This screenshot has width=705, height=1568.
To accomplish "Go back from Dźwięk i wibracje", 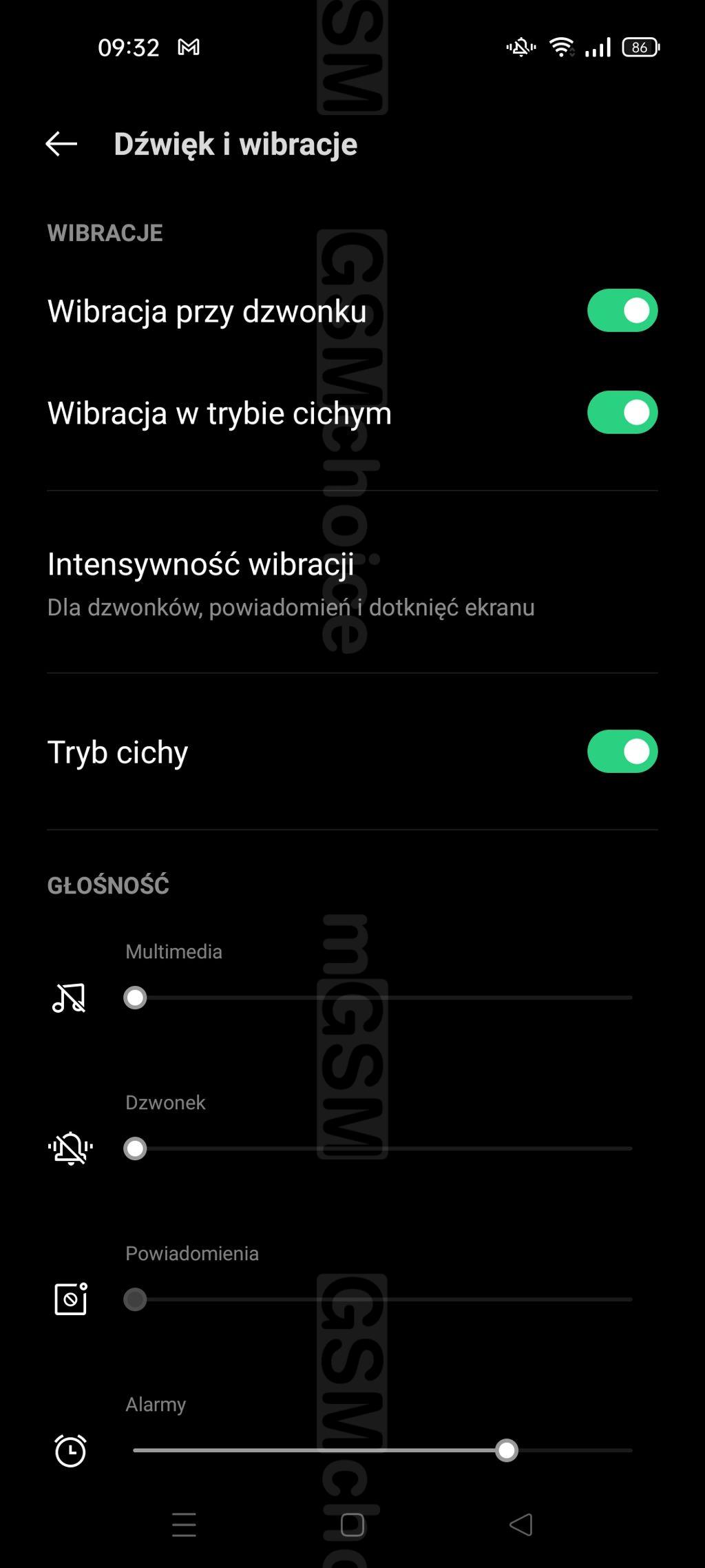I will (x=61, y=144).
